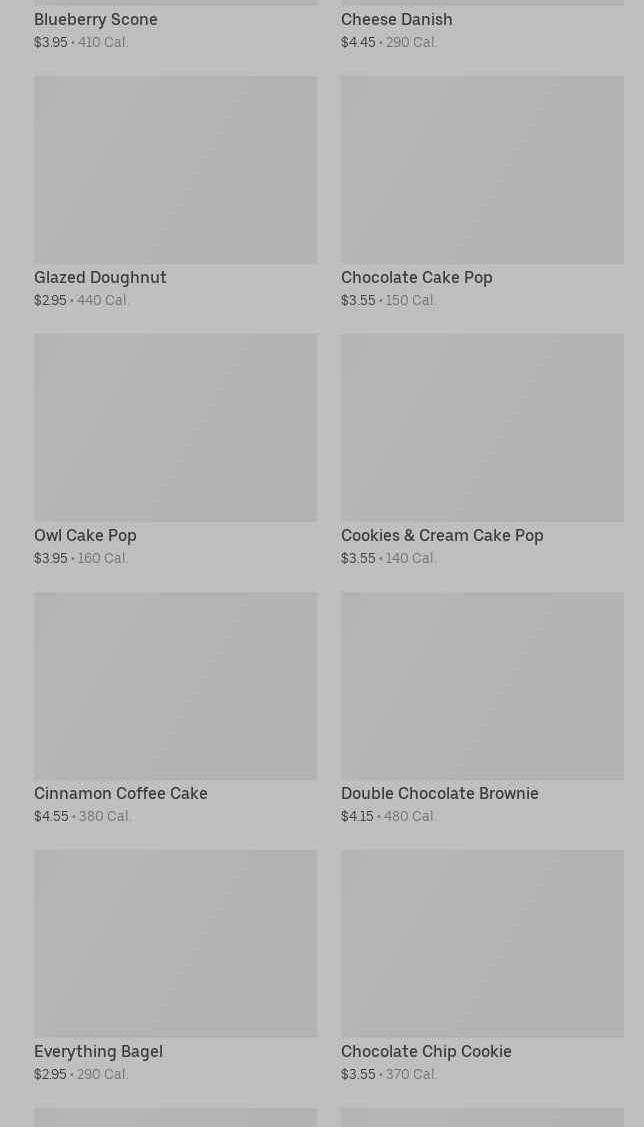Select the Everything Bagel item

click(175, 967)
